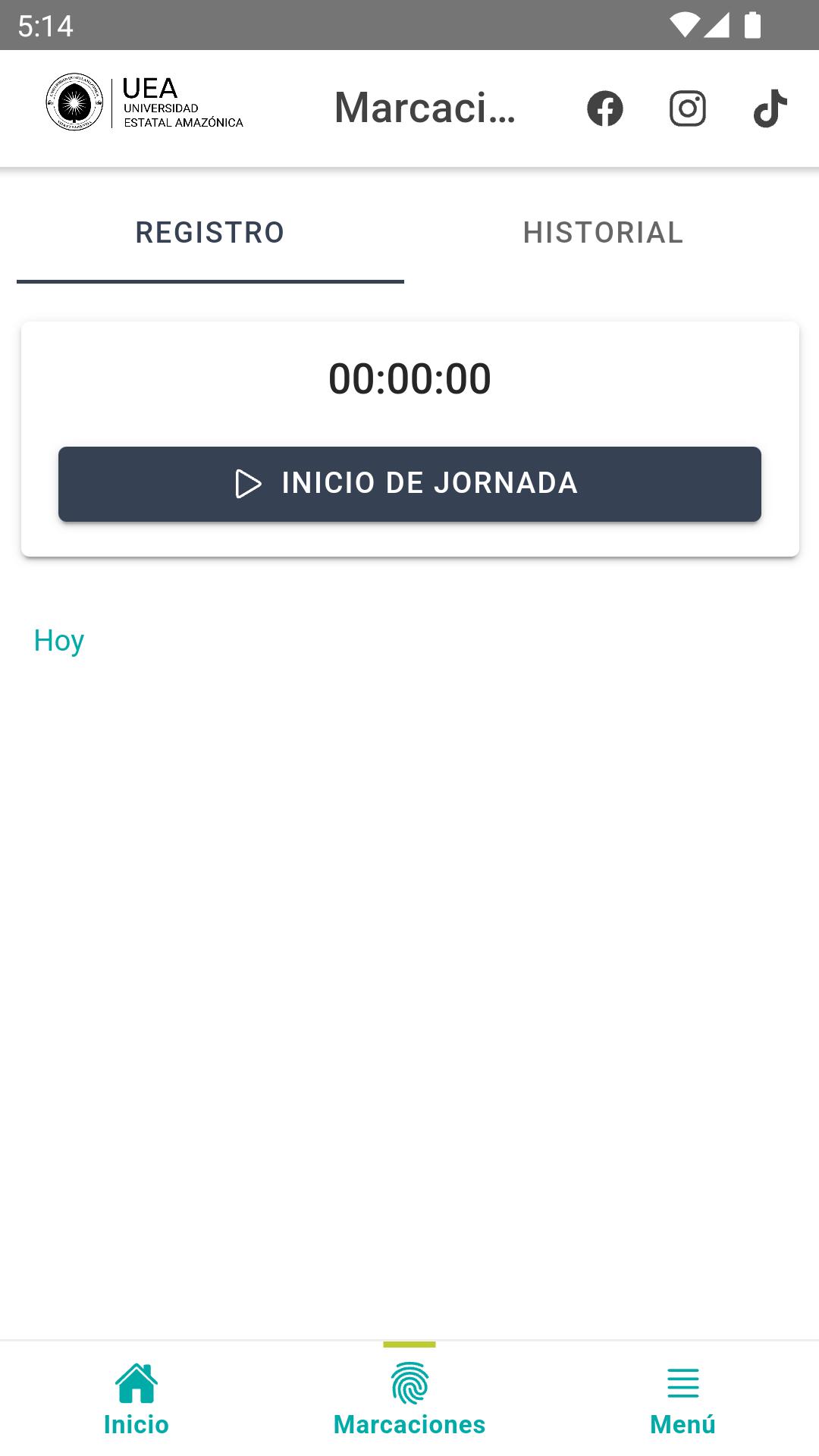Viewport: 819px width, 1456px height.
Task: Open the Menú bottom tab
Action: coord(682,1399)
